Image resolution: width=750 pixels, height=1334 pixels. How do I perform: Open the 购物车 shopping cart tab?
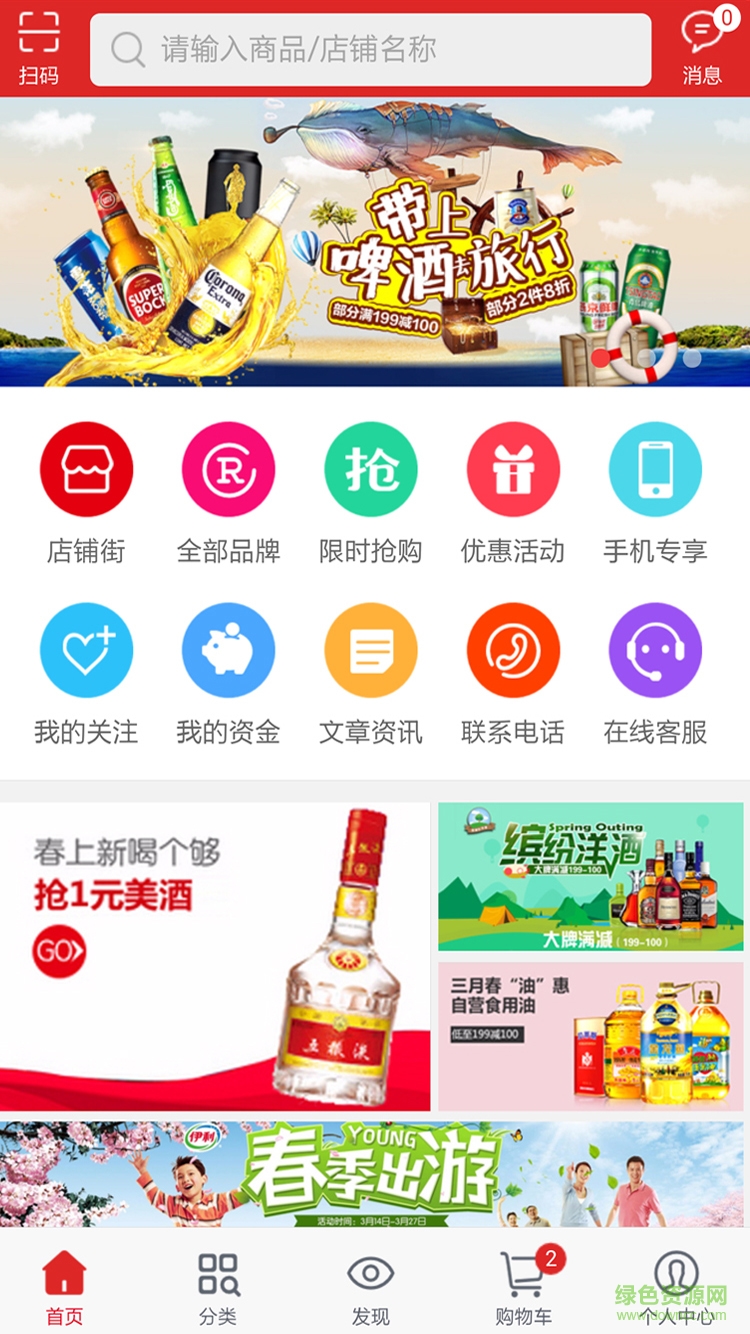pyautogui.click(x=523, y=1287)
